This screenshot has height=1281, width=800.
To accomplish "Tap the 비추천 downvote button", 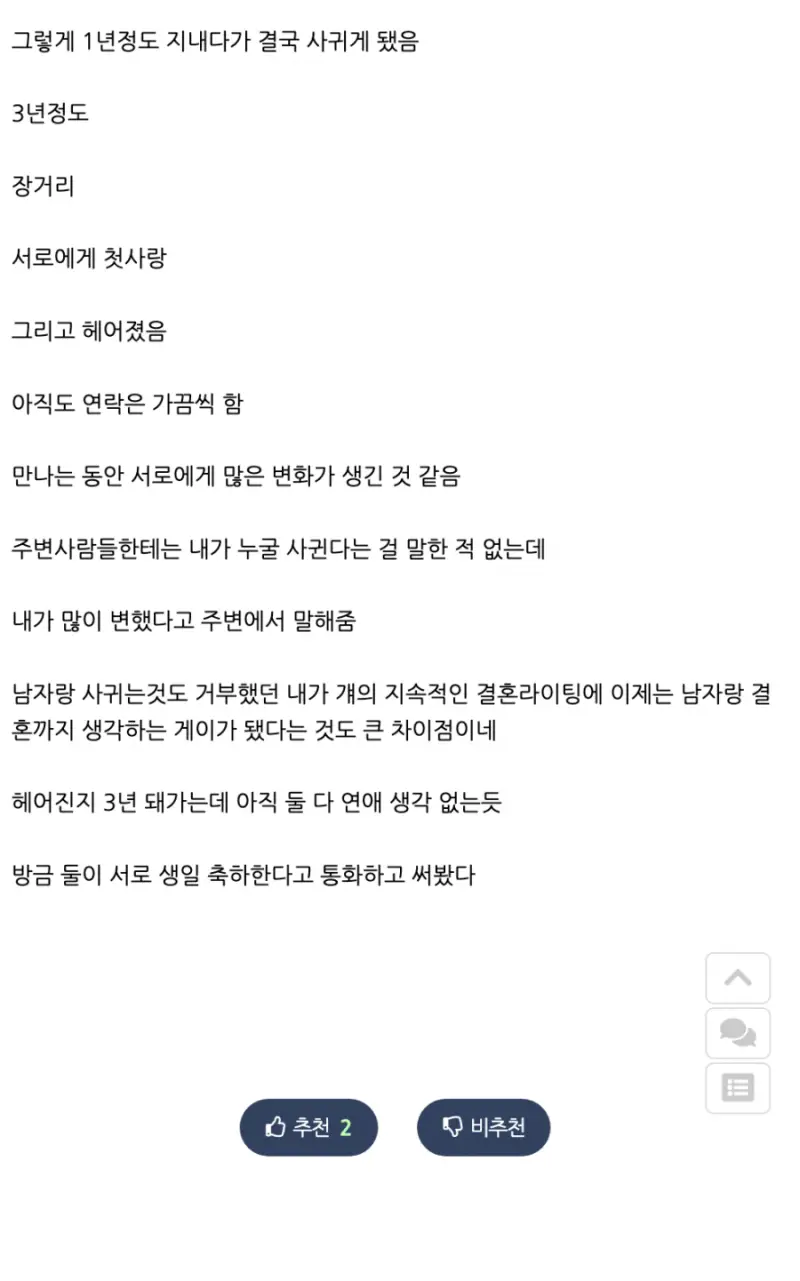I will (483, 1127).
